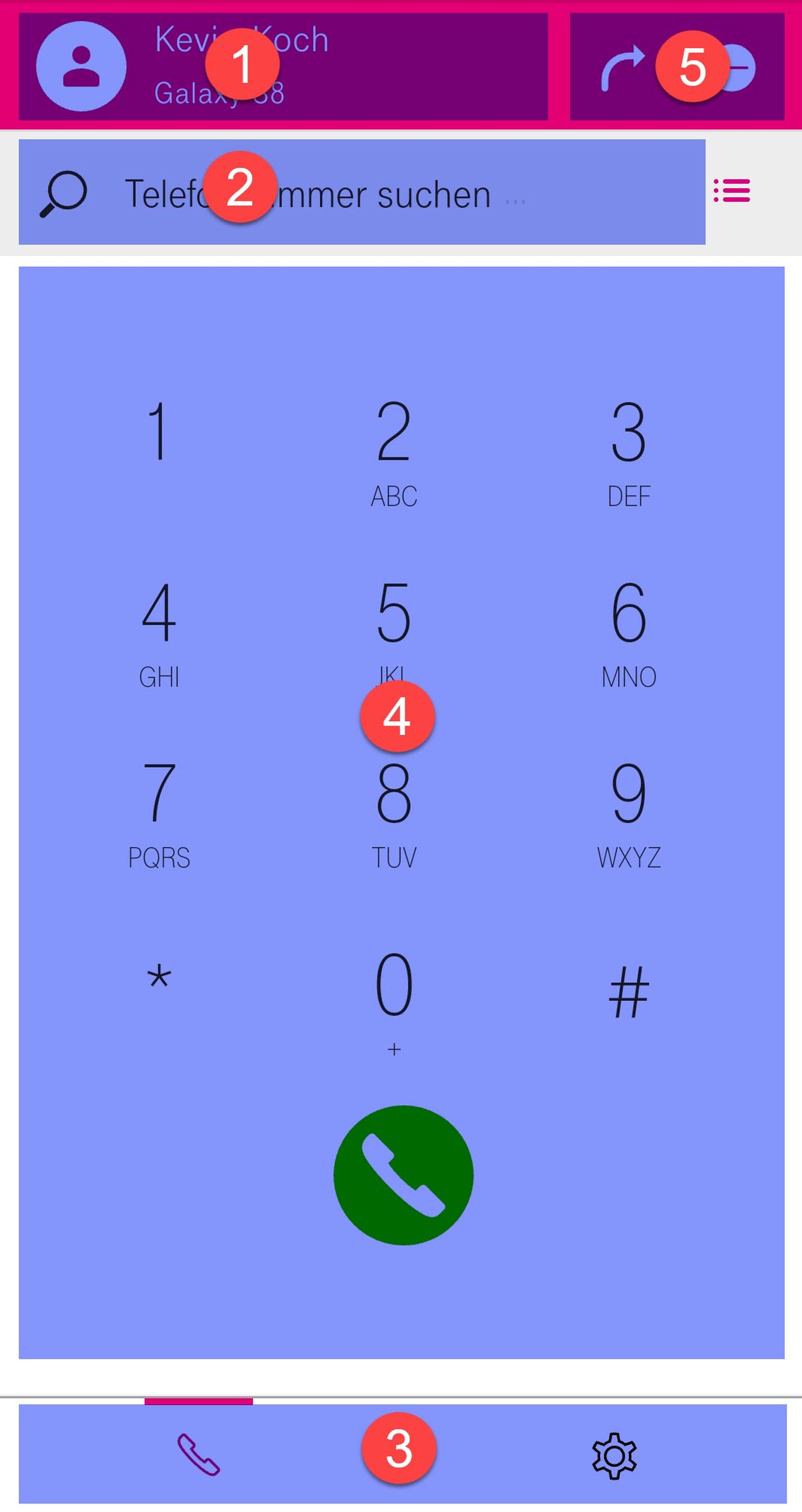Enter the hash symbol
The image size is (802, 1512).
(x=629, y=992)
